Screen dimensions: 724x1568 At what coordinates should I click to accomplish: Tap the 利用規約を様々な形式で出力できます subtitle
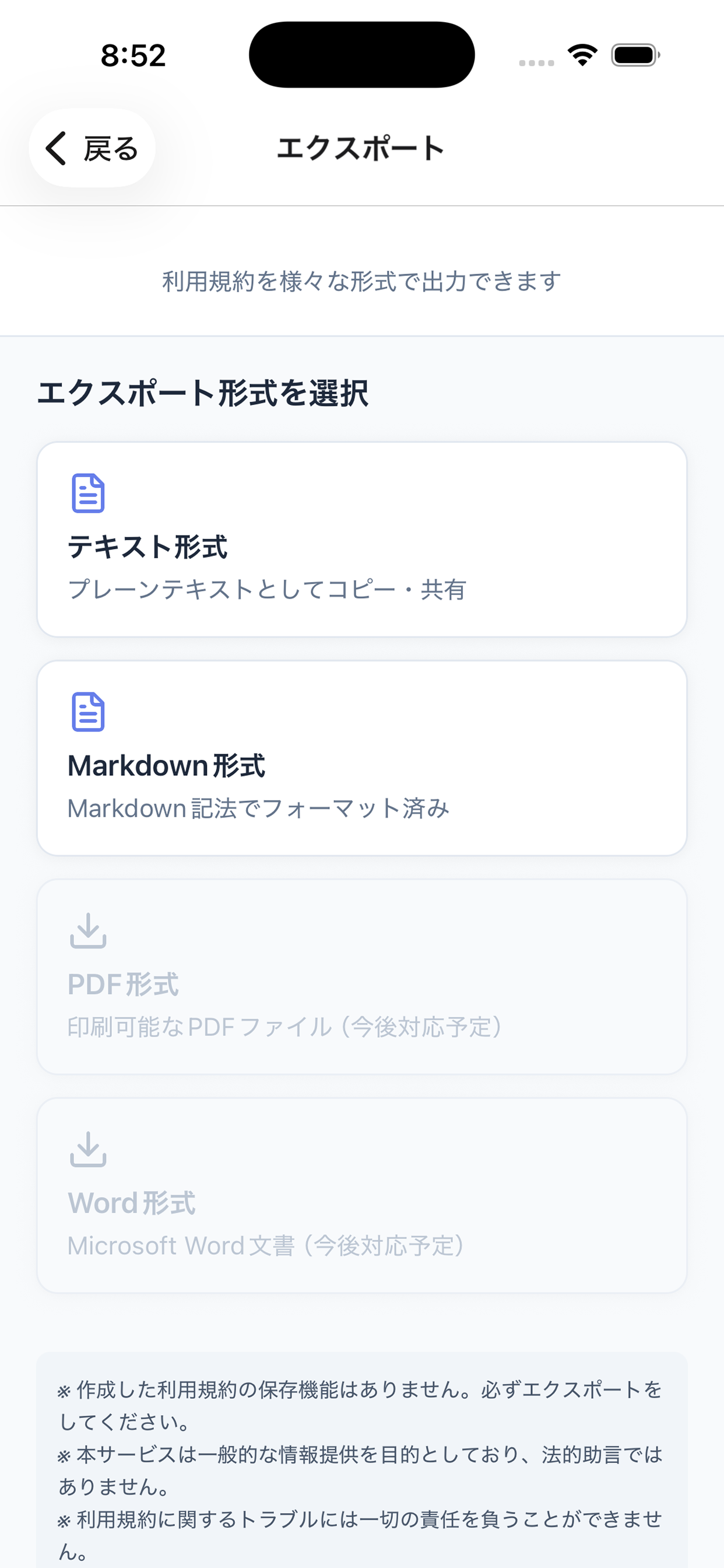362,281
